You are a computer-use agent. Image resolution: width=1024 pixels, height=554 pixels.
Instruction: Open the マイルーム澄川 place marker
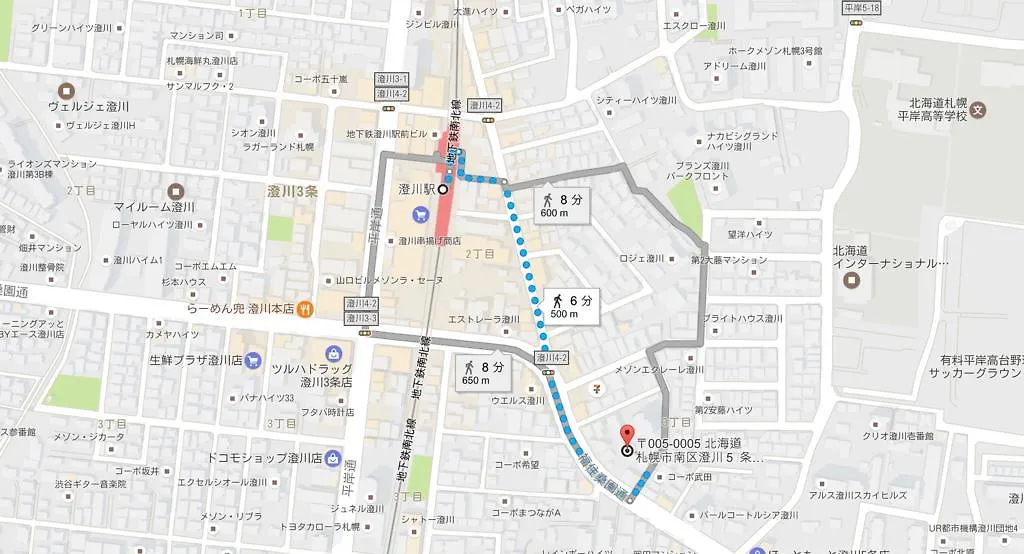coord(177,191)
